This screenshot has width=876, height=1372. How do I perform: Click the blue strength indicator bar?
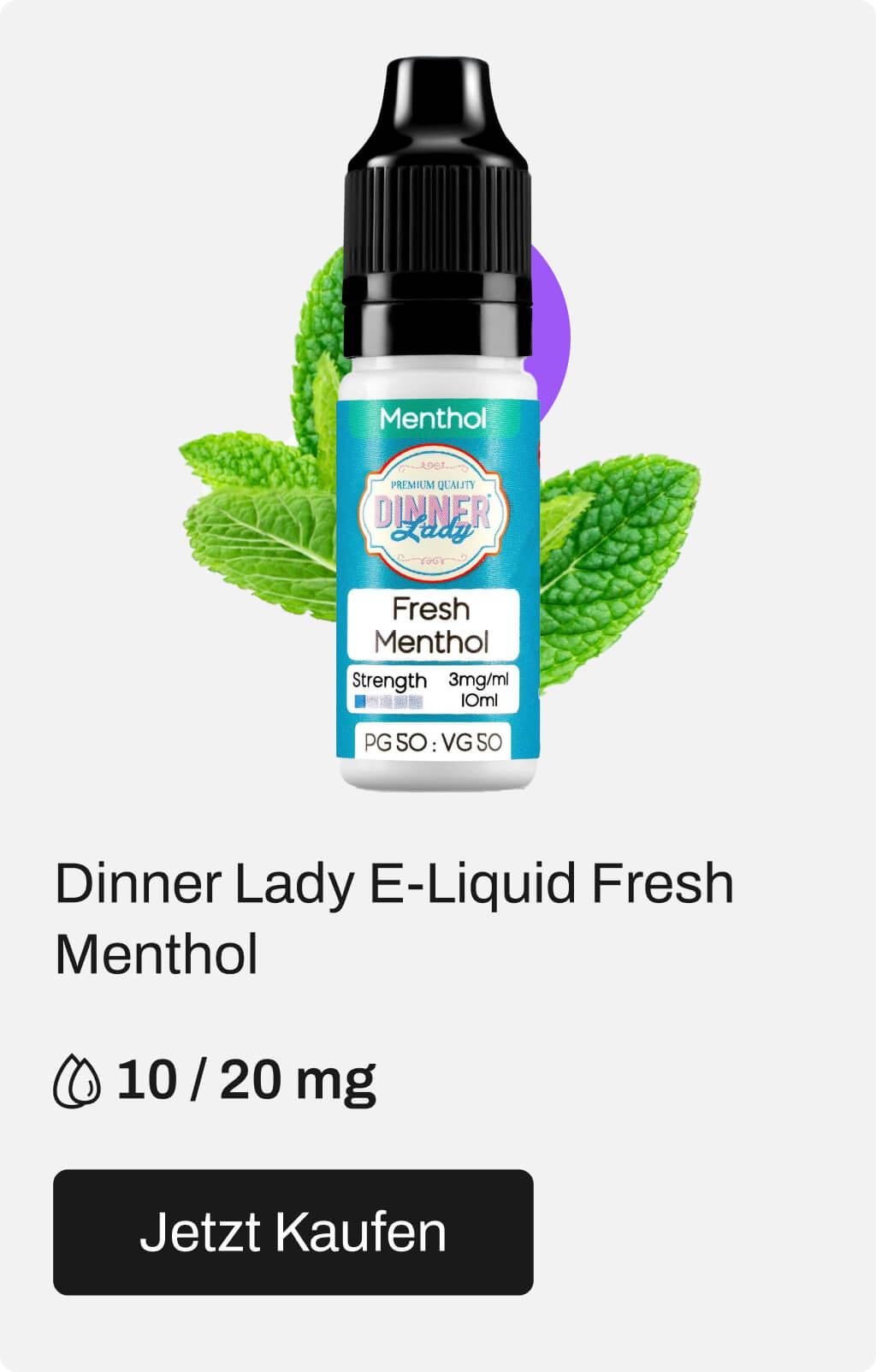pyautogui.click(x=389, y=700)
